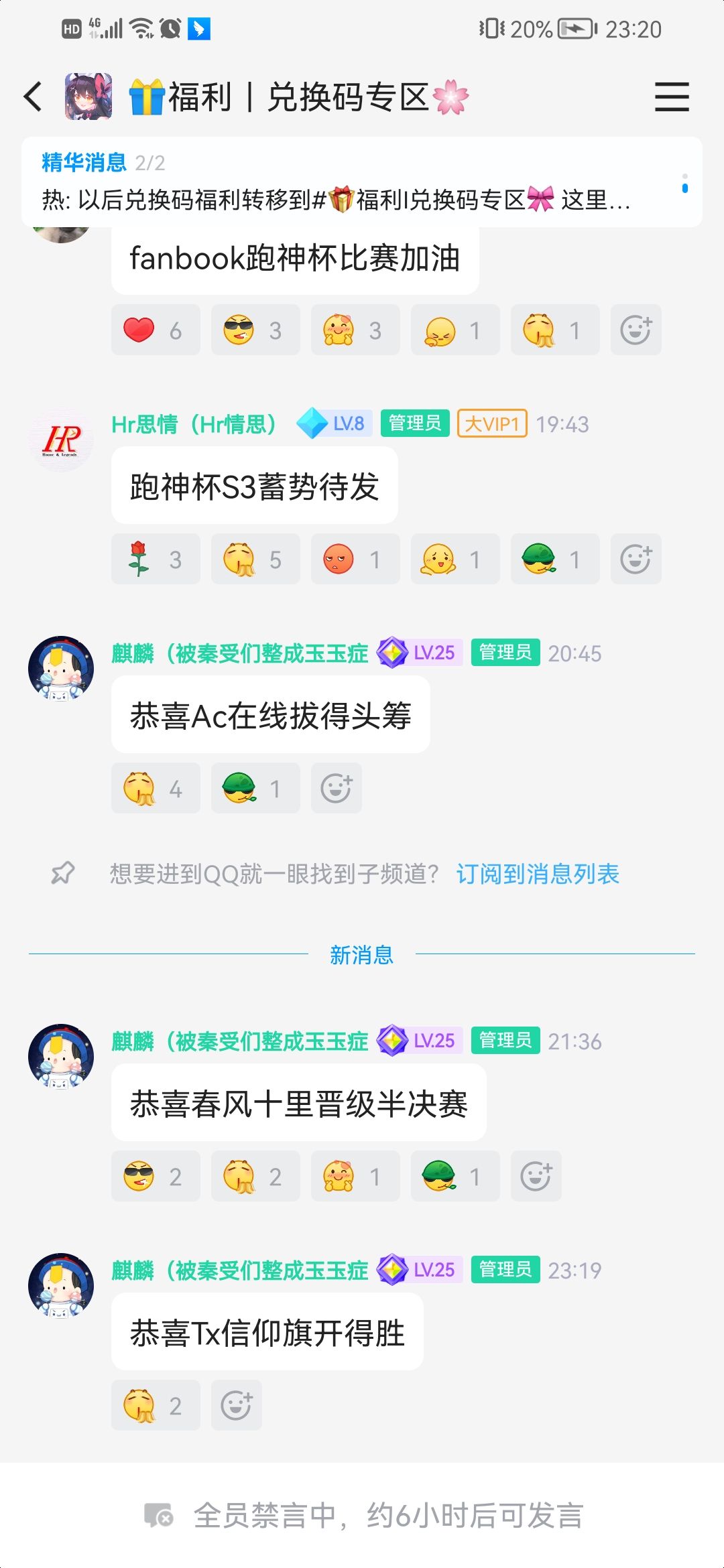The height and width of the screenshot is (1568, 724).
Task: Add reaction under fanbook跑神杯比赛加油 message
Action: click(x=636, y=330)
